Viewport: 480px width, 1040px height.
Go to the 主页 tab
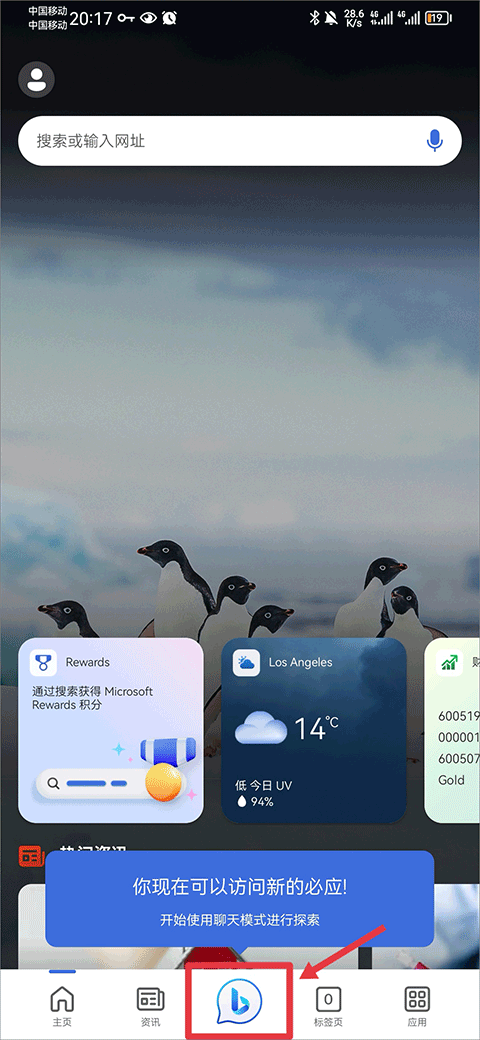62,1006
